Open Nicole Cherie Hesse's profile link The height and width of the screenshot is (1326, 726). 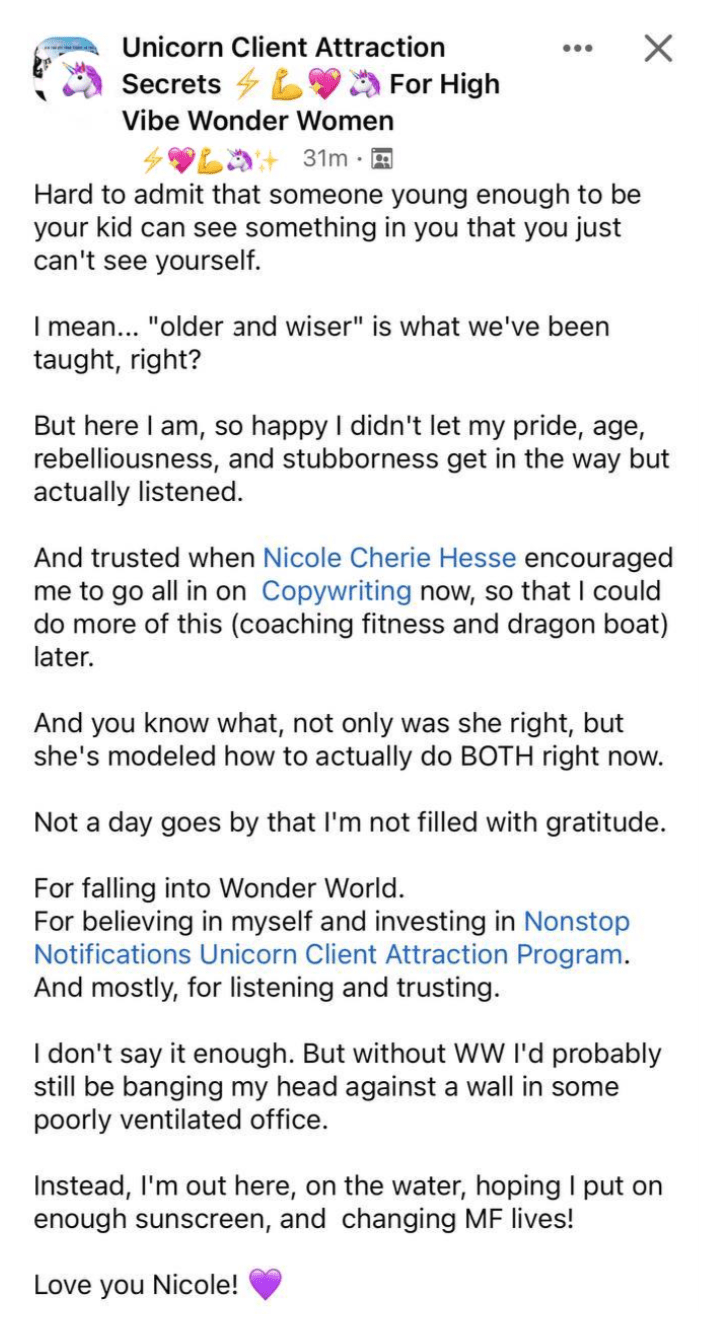click(389, 557)
